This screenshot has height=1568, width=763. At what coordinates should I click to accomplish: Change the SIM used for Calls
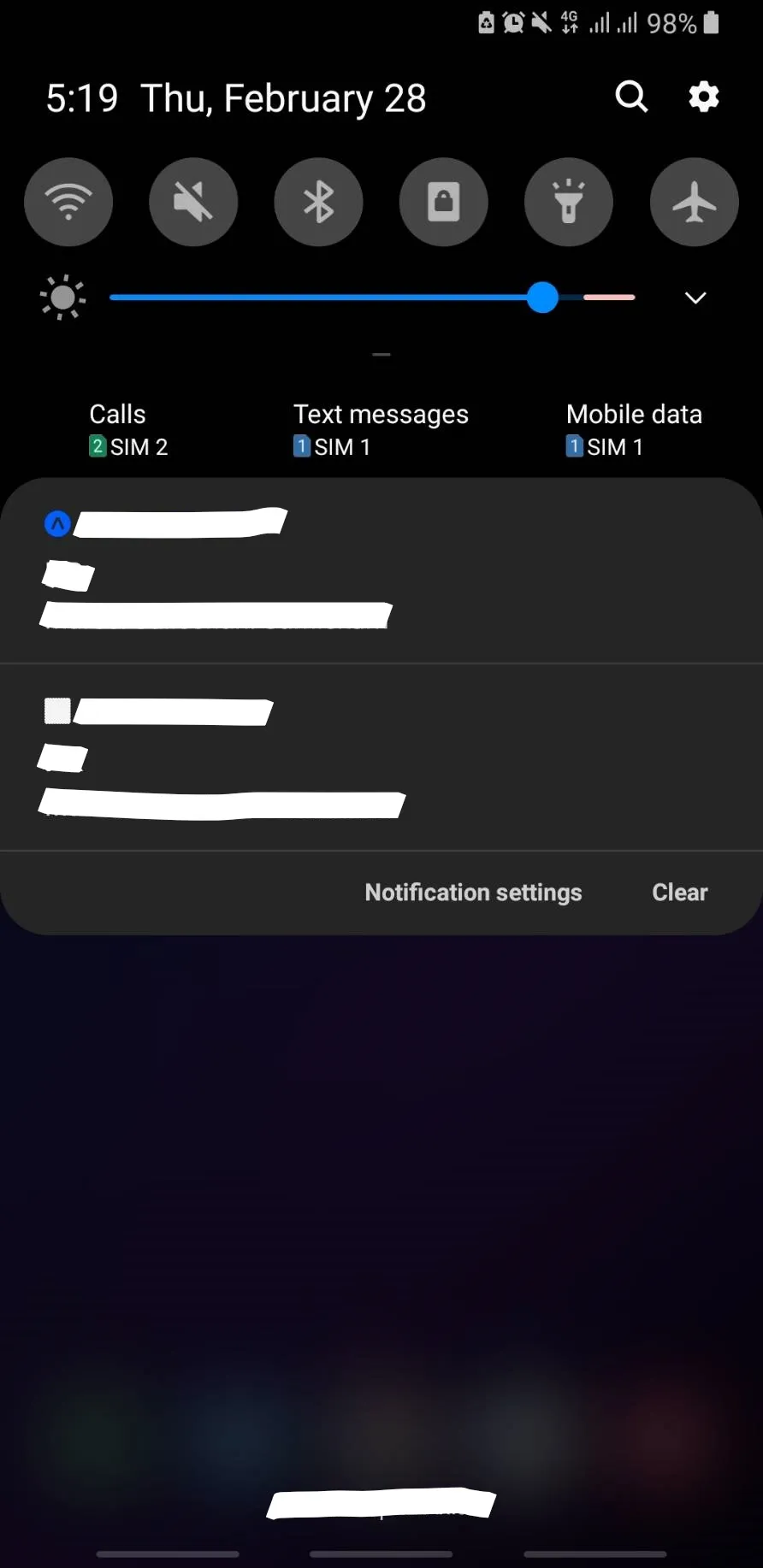128,430
